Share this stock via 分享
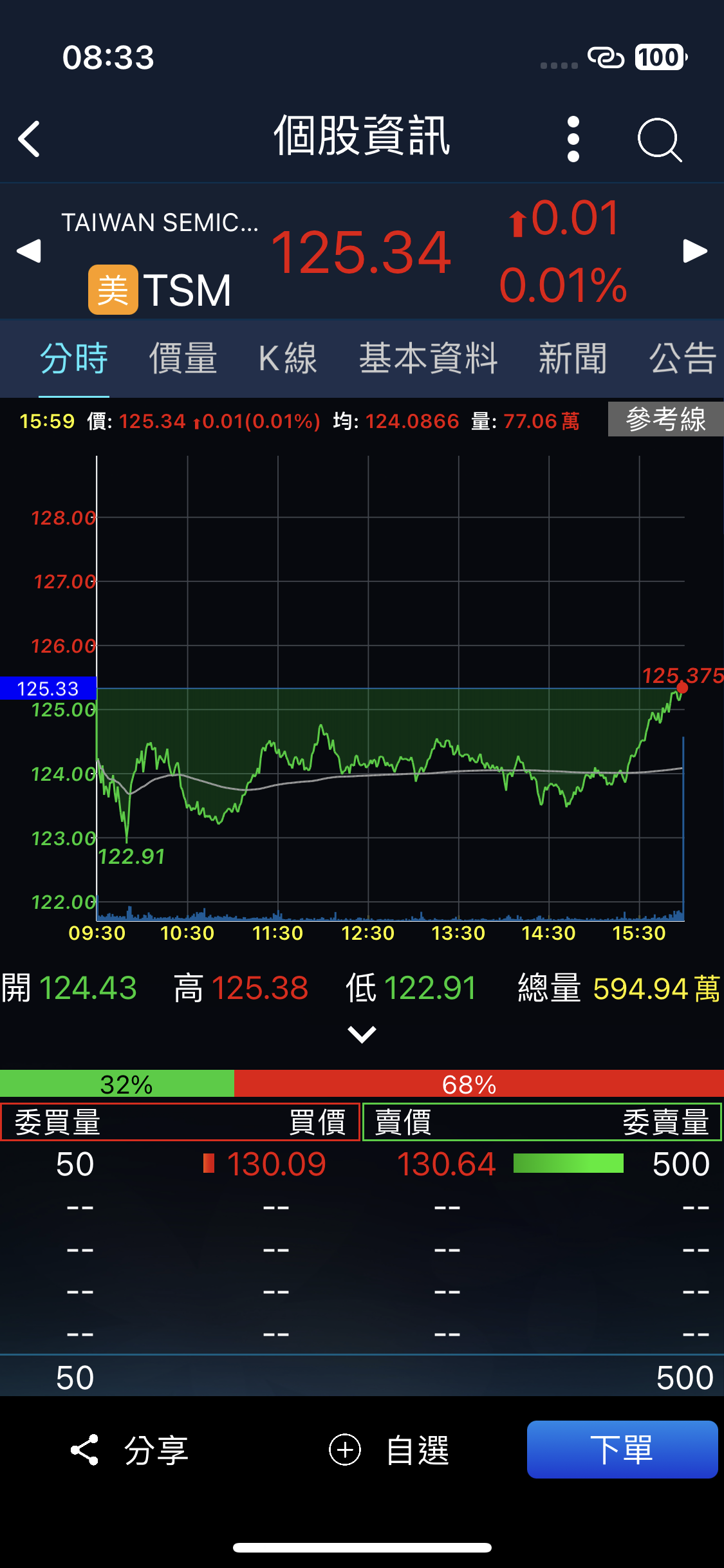The width and height of the screenshot is (724, 1568). coord(129,1450)
